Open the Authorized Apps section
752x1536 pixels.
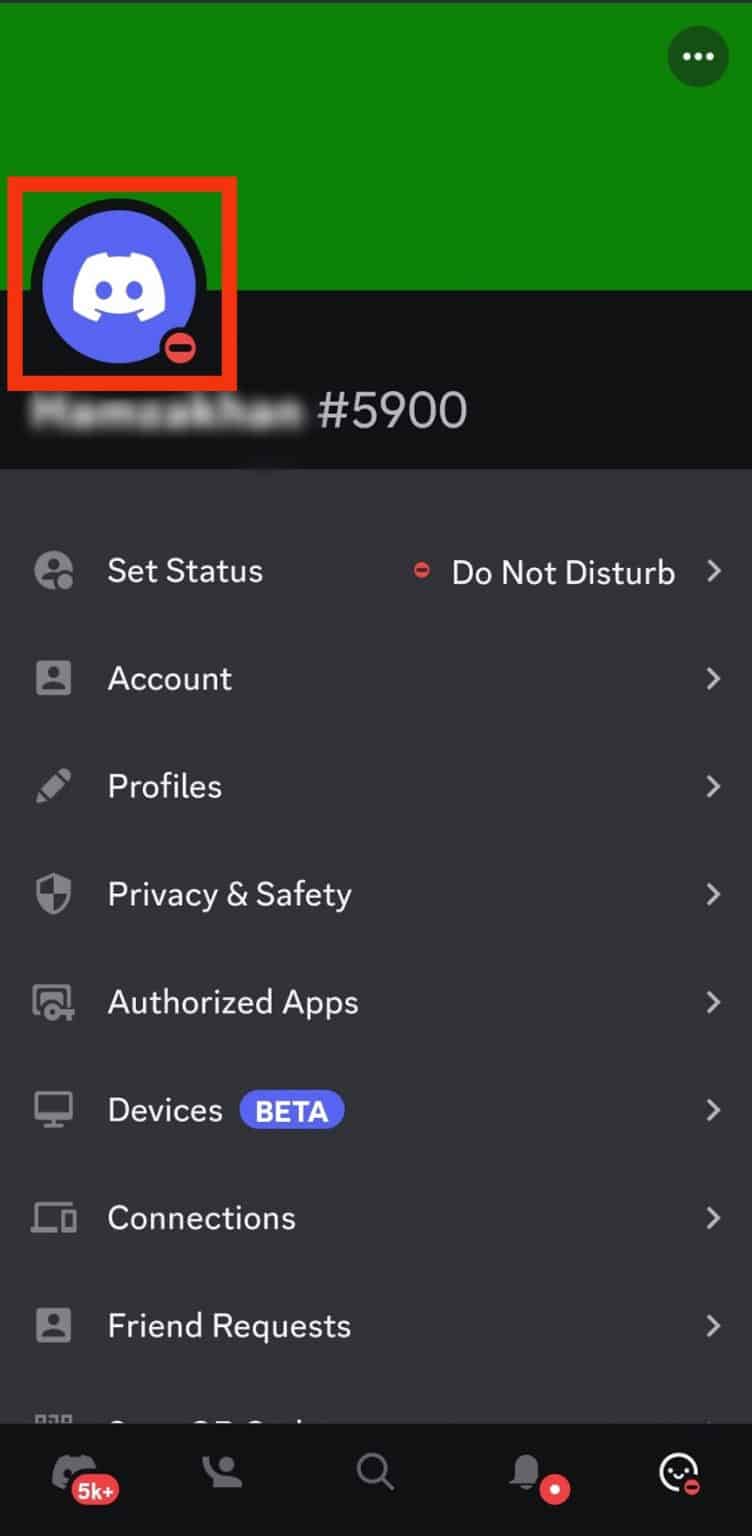(x=233, y=1002)
